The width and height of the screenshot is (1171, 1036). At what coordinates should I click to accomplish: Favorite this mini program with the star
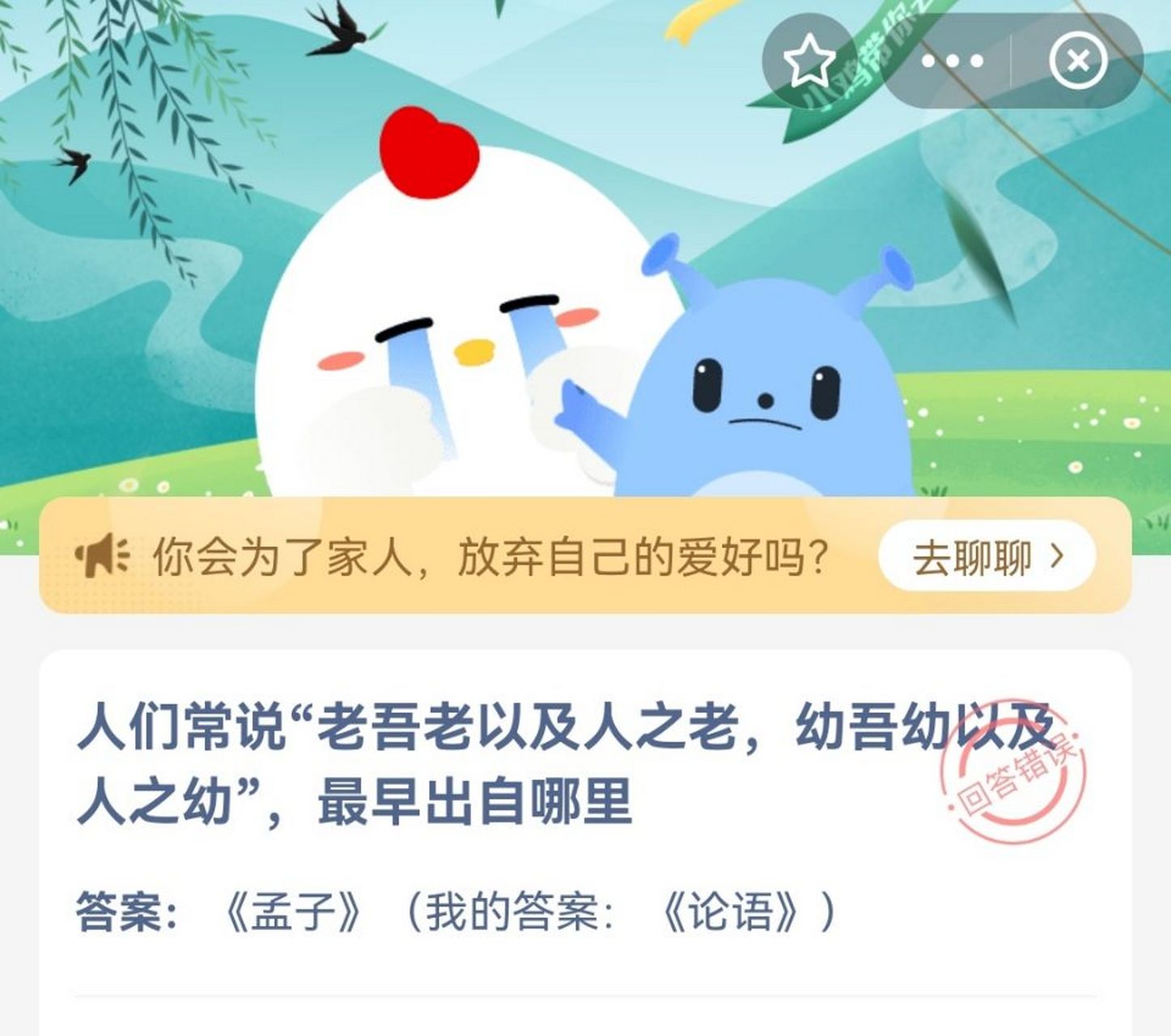810,61
